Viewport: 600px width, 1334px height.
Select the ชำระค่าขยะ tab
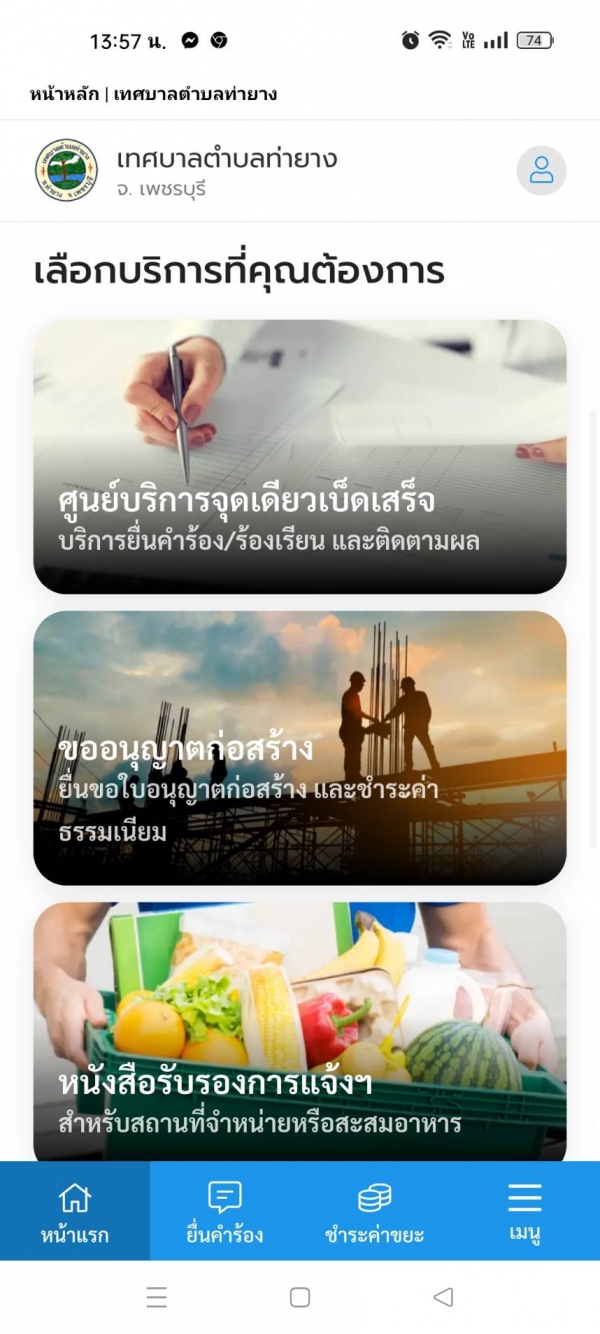(375, 1211)
